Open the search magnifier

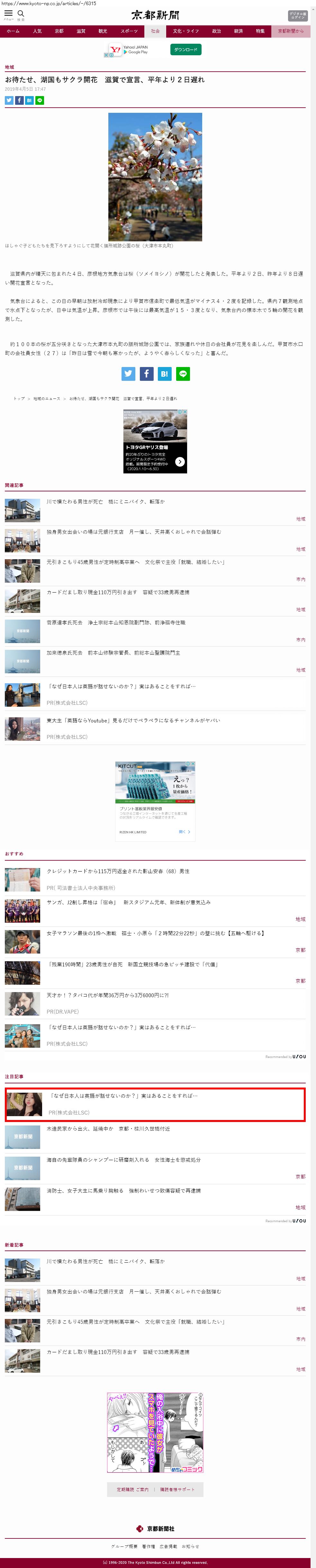[x=21, y=13]
